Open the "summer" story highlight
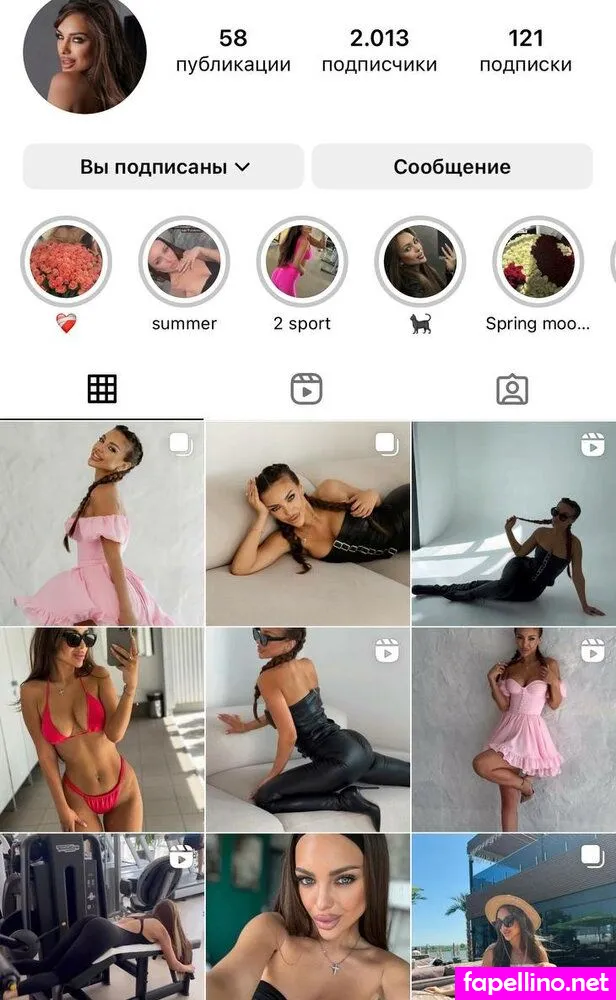 tap(184, 261)
